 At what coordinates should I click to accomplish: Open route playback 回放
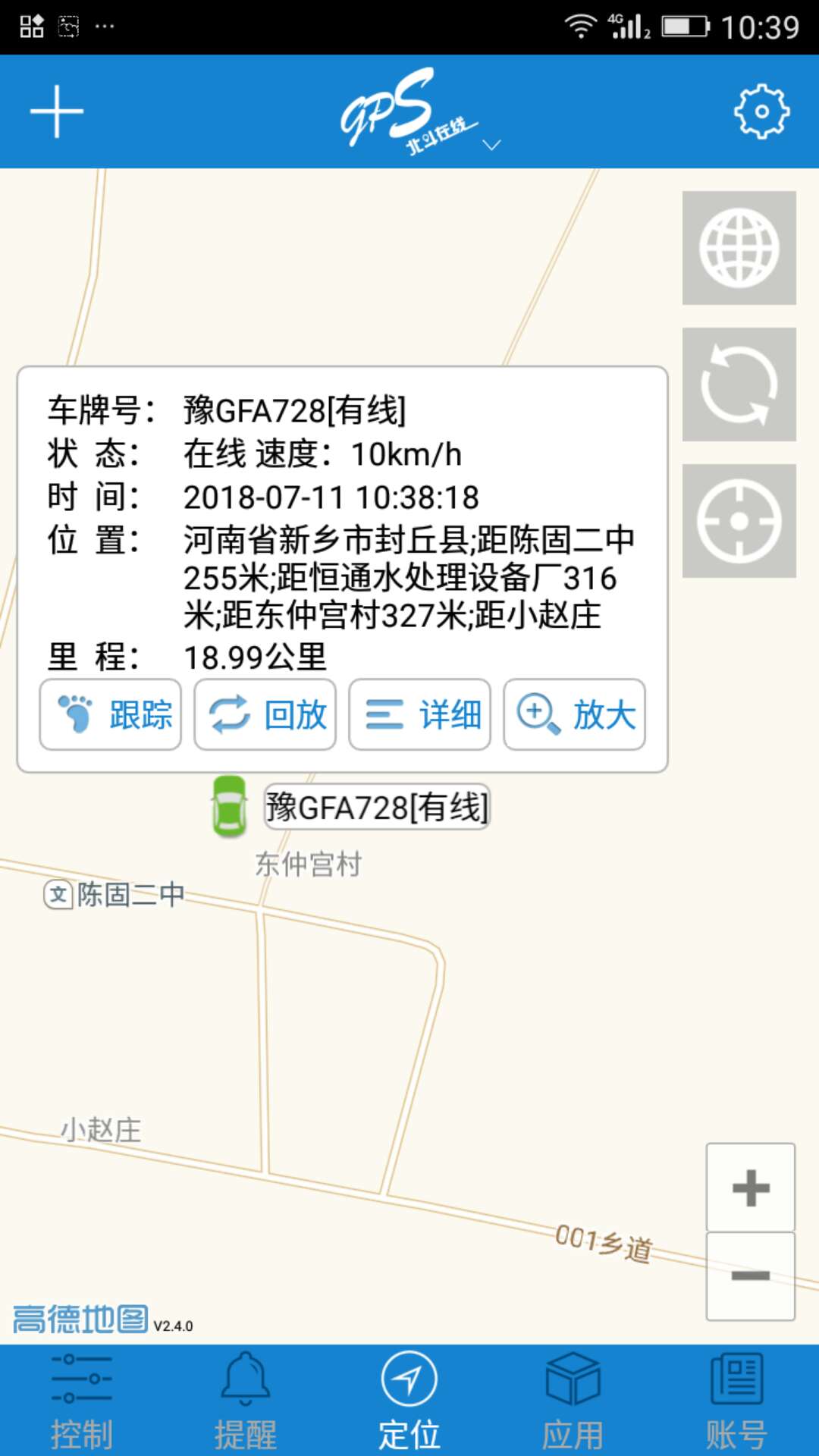click(265, 714)
